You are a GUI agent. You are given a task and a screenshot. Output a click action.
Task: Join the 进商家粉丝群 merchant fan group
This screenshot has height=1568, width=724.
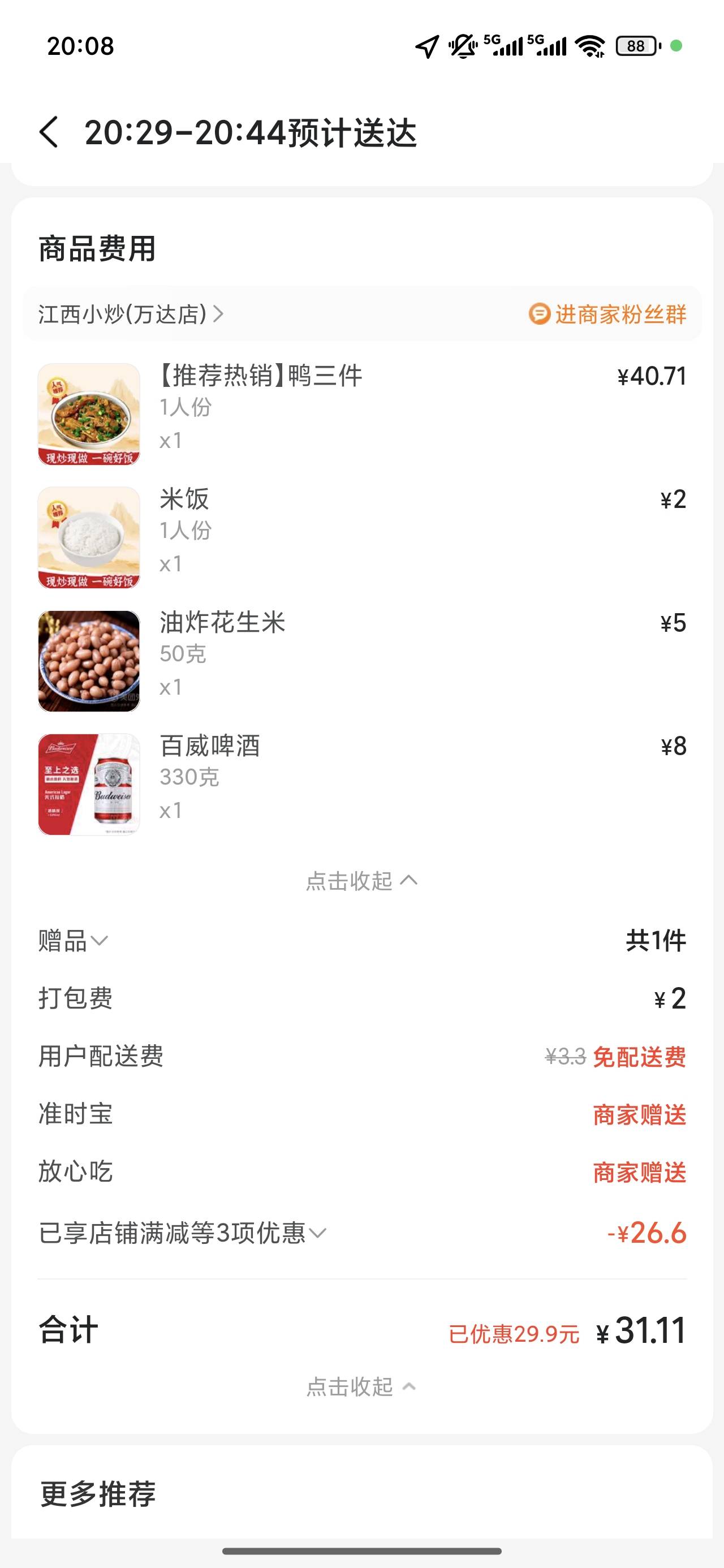tap(607, 314)
